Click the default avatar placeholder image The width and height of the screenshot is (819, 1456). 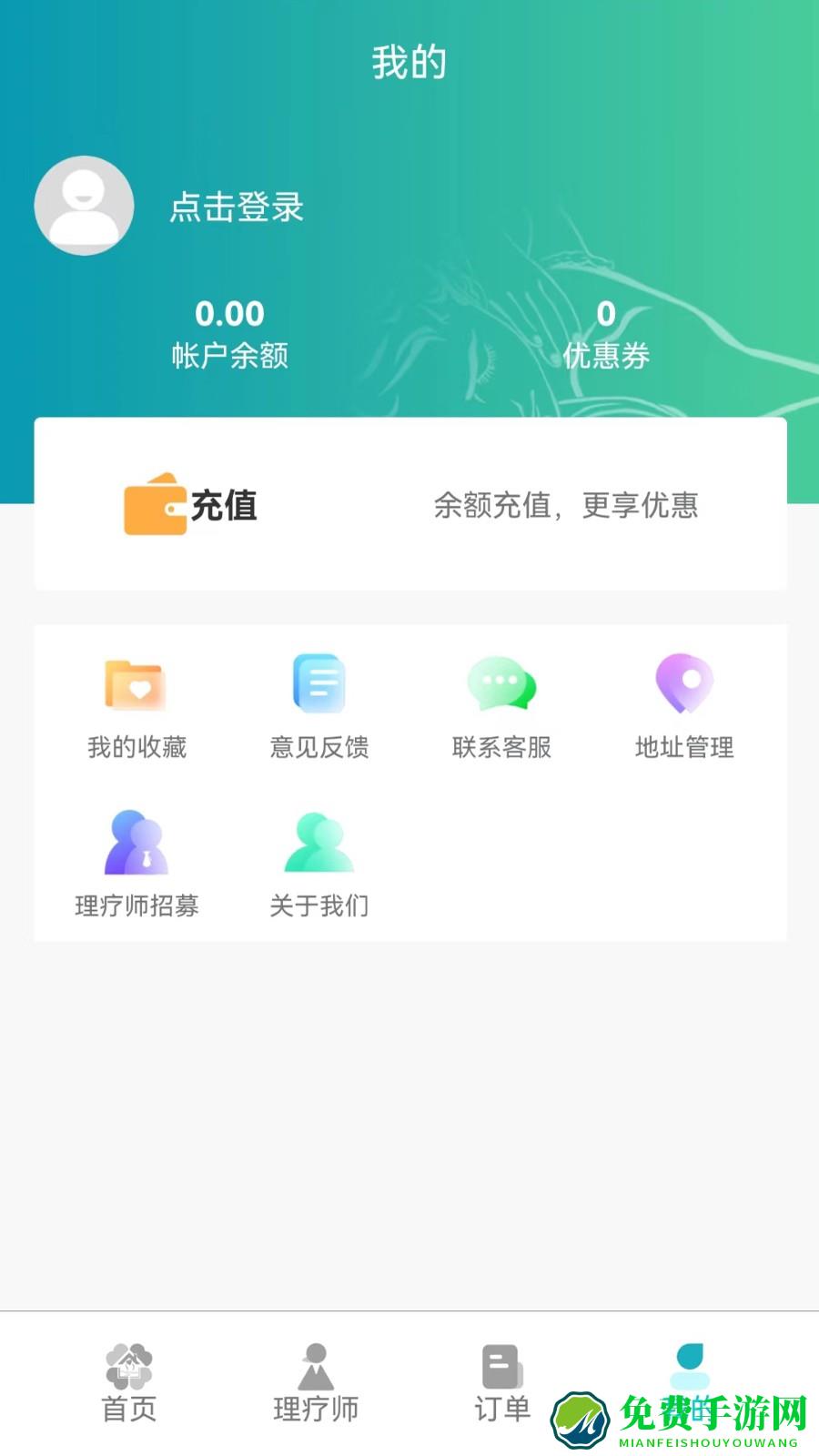84,206
